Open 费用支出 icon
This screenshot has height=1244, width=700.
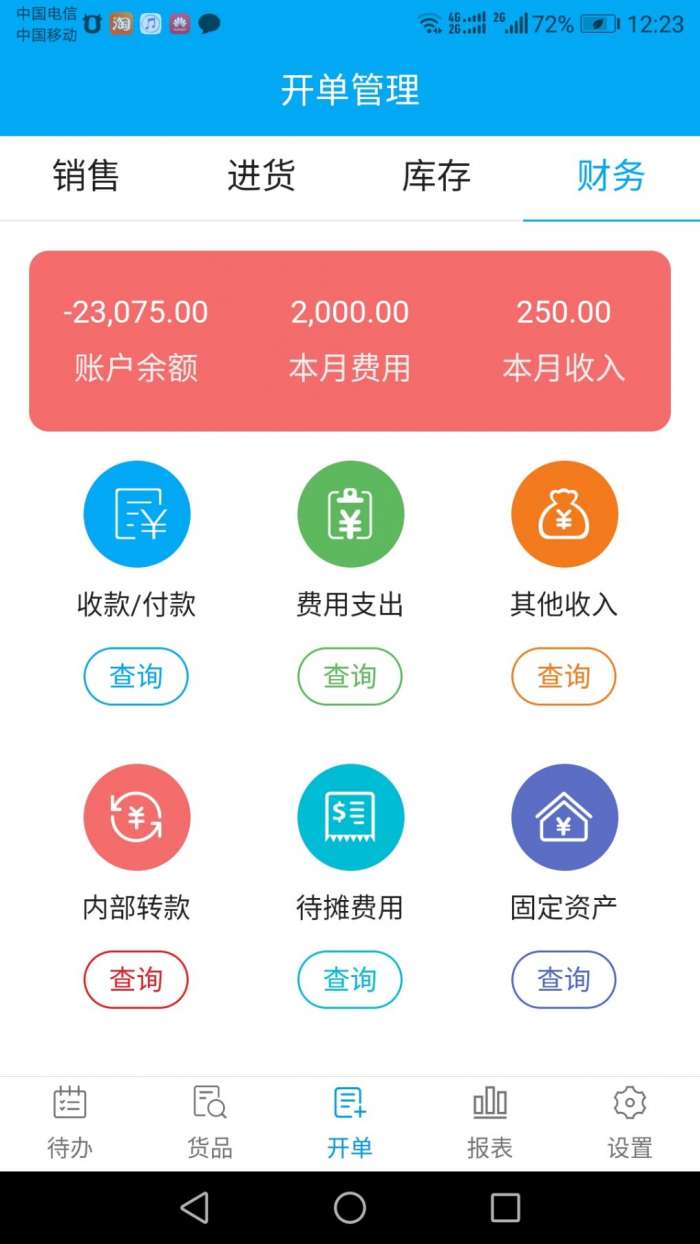point(350,514)
